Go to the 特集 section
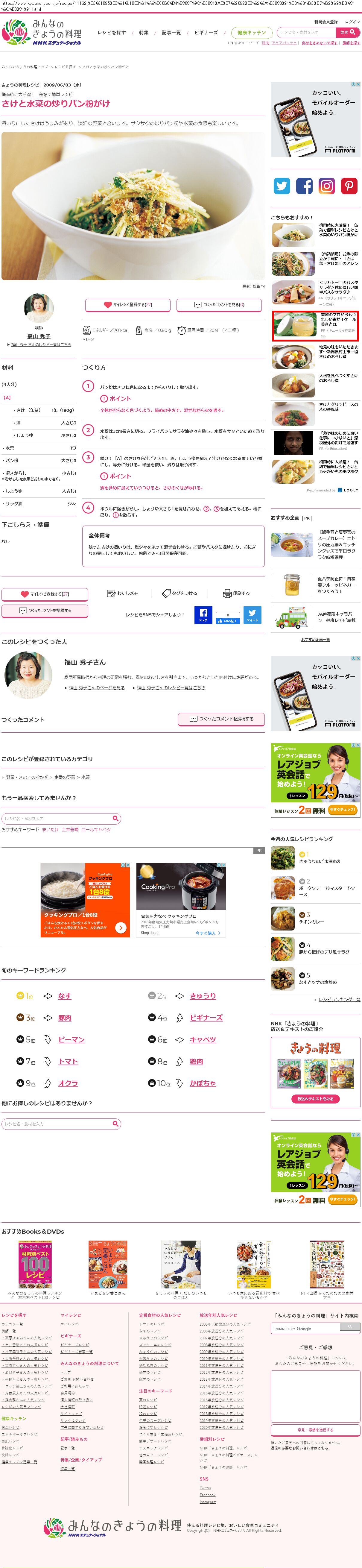Screen dimensions: 362x1568 click(x=144, y=33)
